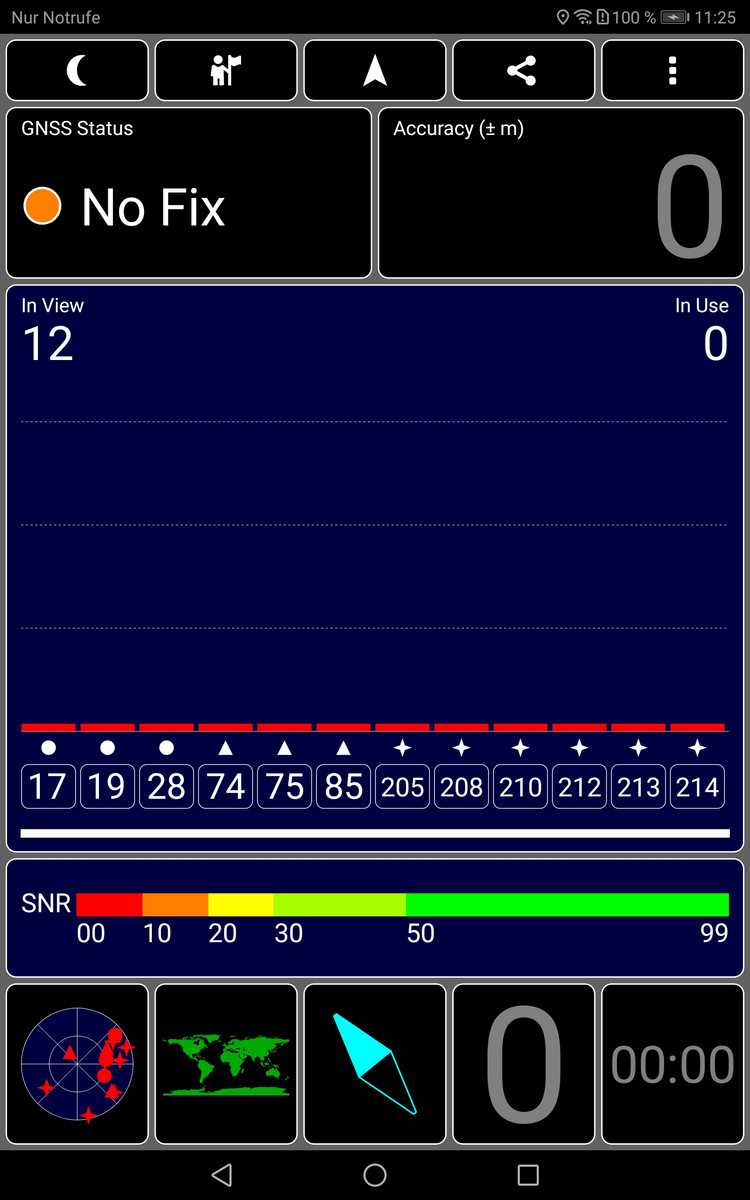
Task: Open the green world map tile
Action: (x=226, y=1064)
